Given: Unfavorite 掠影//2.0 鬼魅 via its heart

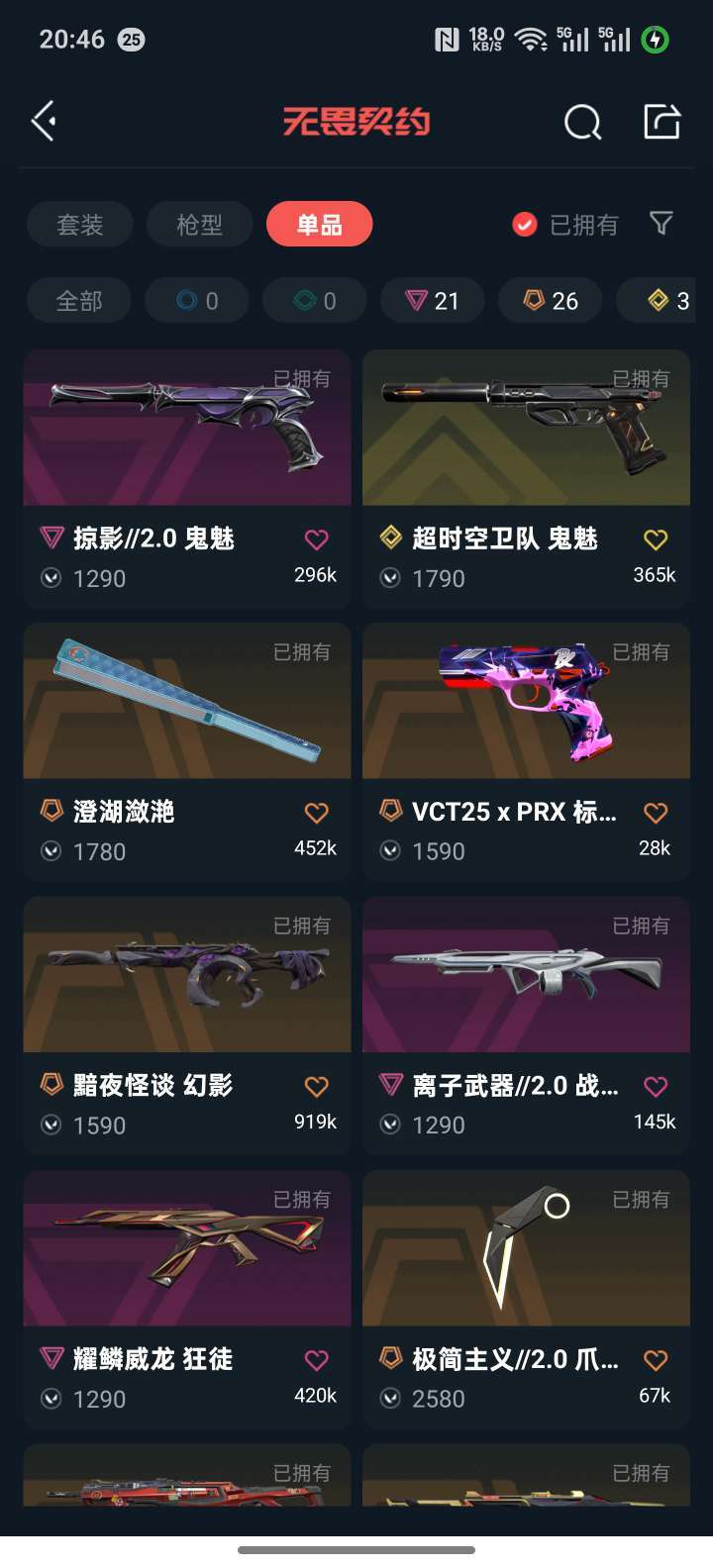Looking at the screenshot, I should coord(315,539).
